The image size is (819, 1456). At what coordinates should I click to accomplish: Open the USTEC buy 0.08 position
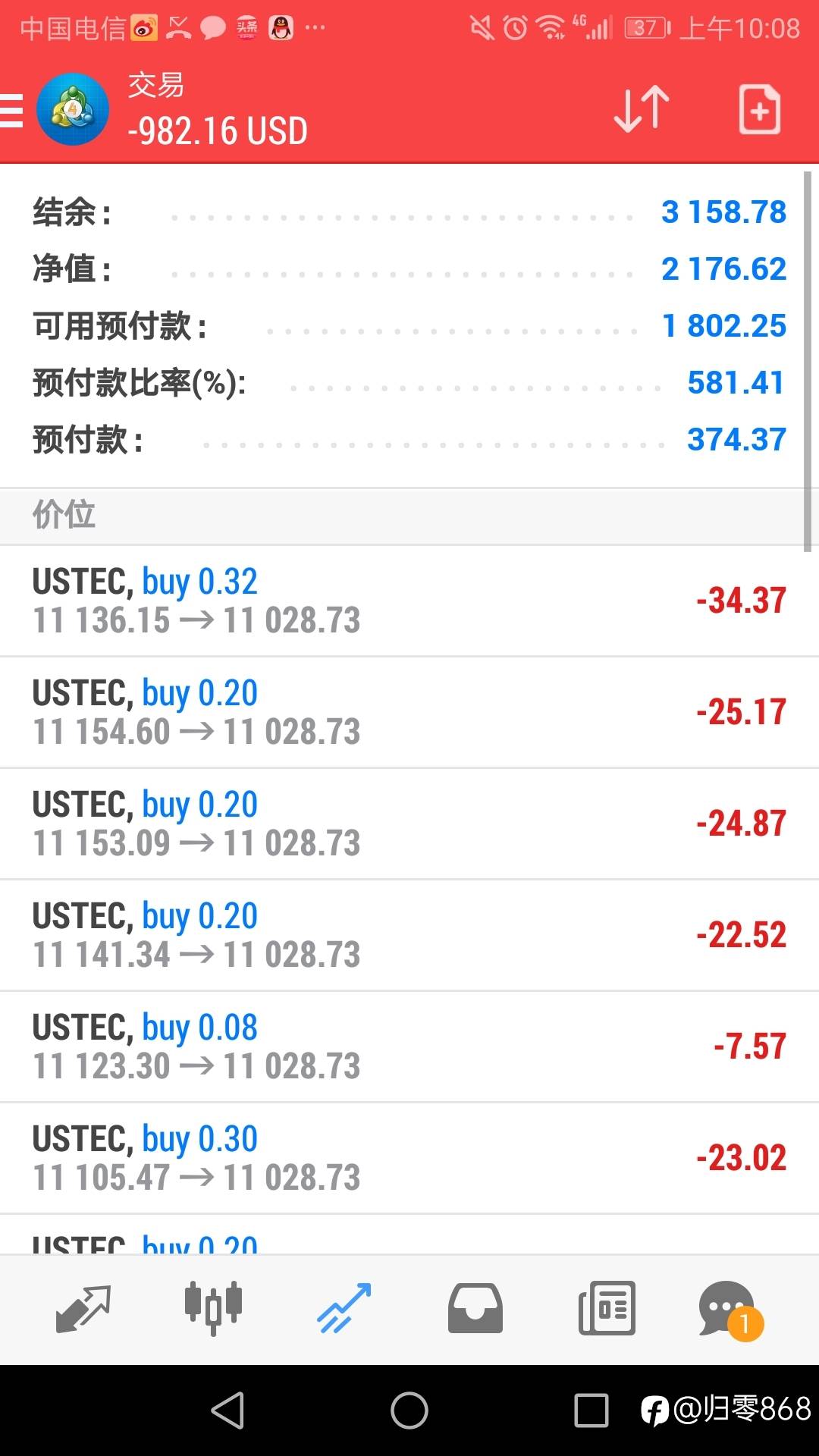409,1046
